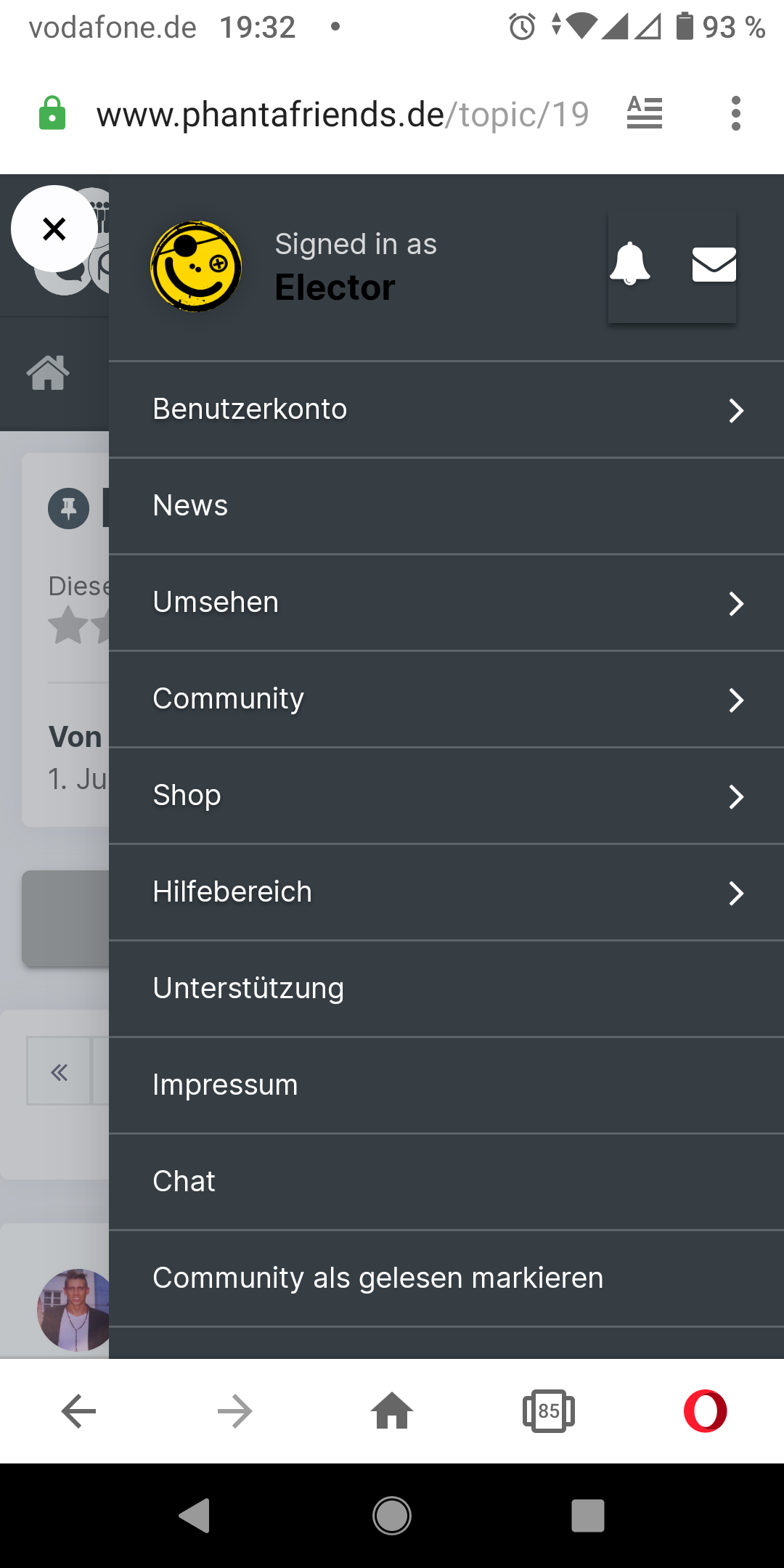The width and height of the screenshot is (784, 1568).
Task: Open the Opera menu button
Action: (x=705, y=1411)
